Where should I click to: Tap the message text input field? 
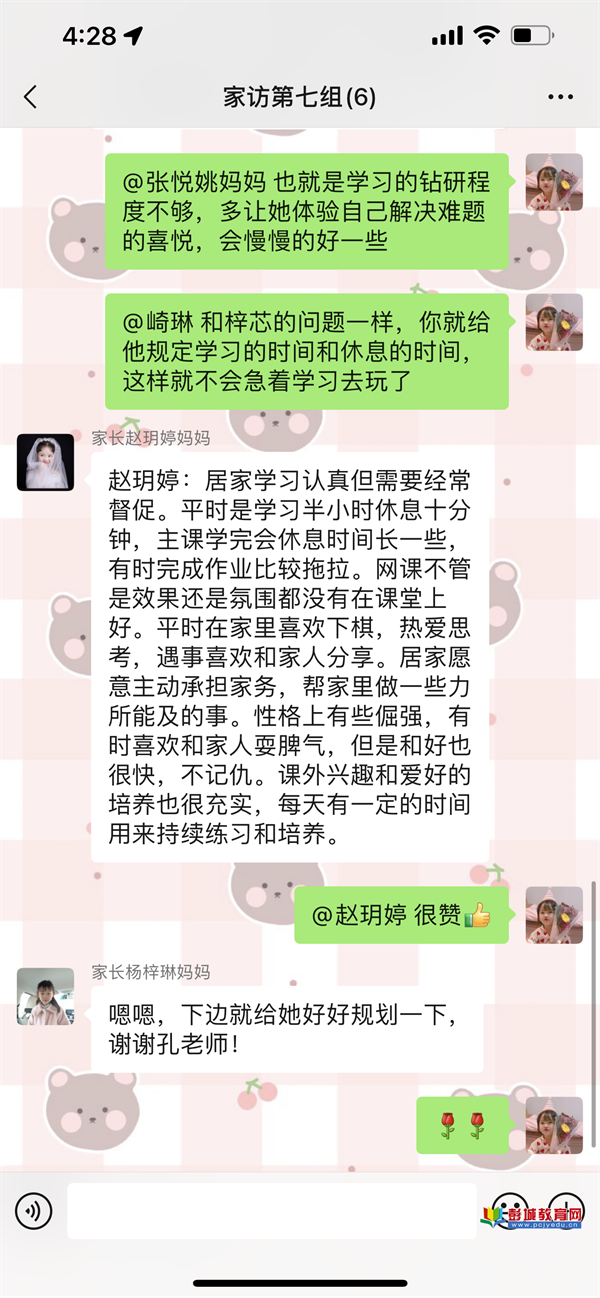coord(270,1212)
